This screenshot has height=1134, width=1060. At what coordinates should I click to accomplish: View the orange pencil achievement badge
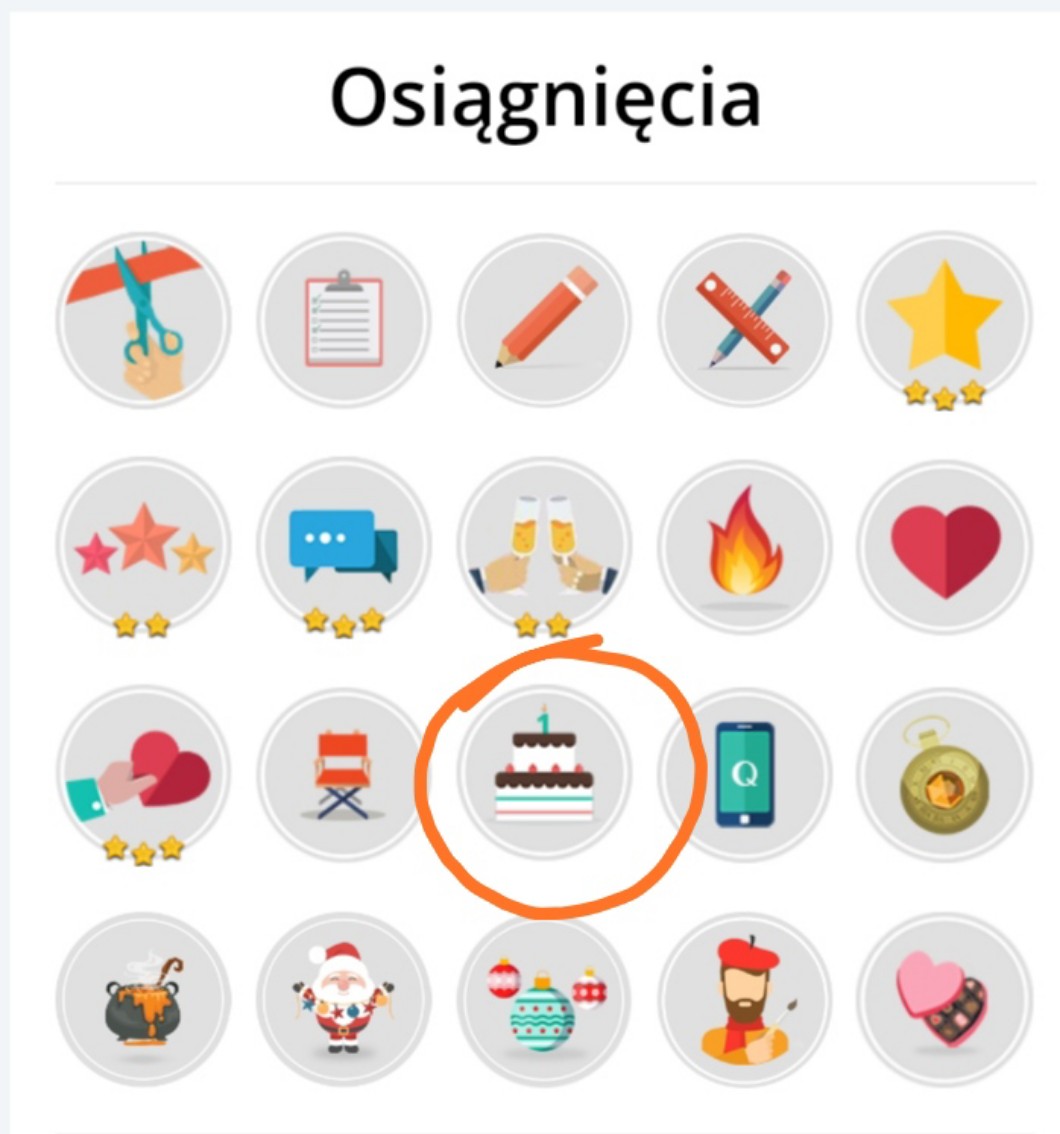(x=545, y=320)
